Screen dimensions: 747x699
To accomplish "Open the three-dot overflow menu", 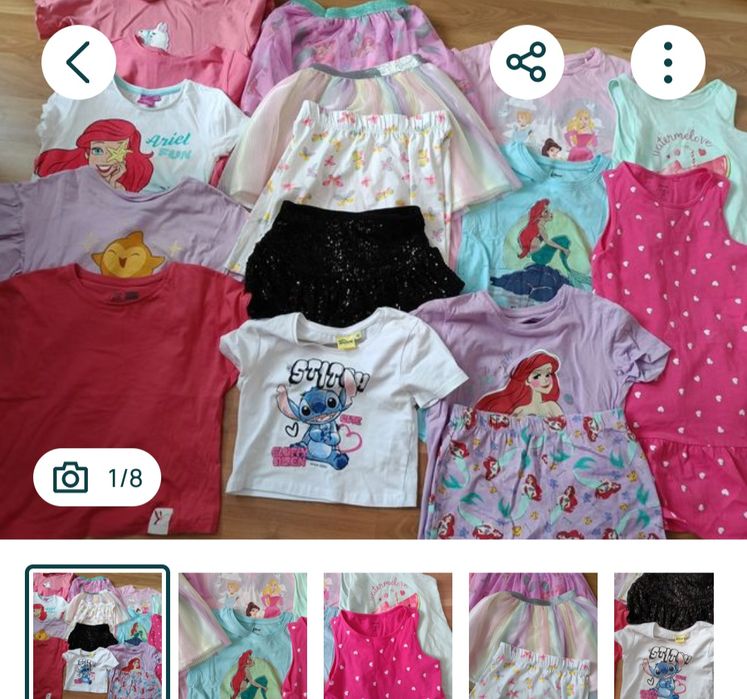I will click(668, 62).
